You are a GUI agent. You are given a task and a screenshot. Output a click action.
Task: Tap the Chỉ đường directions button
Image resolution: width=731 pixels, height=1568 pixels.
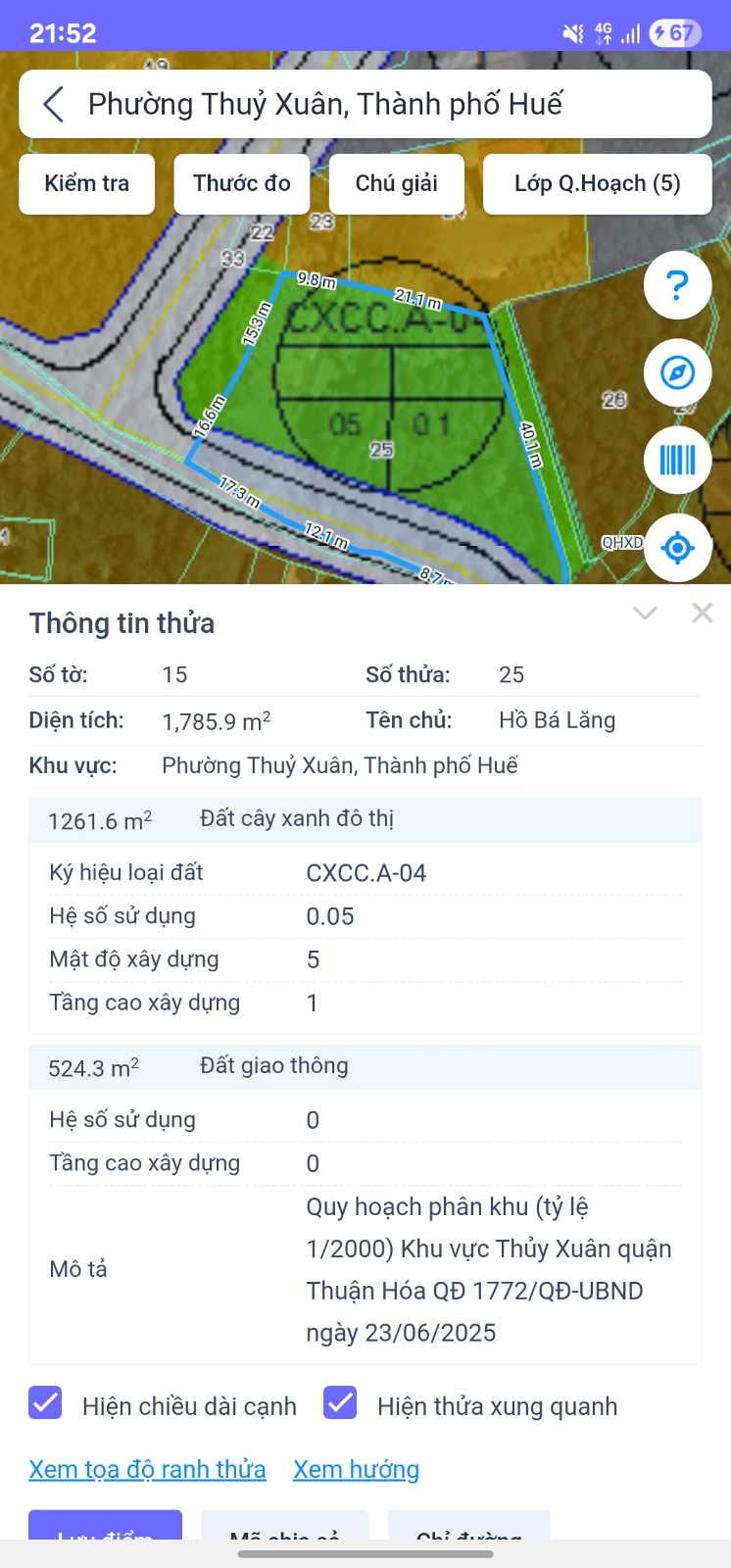point(468,1528)
